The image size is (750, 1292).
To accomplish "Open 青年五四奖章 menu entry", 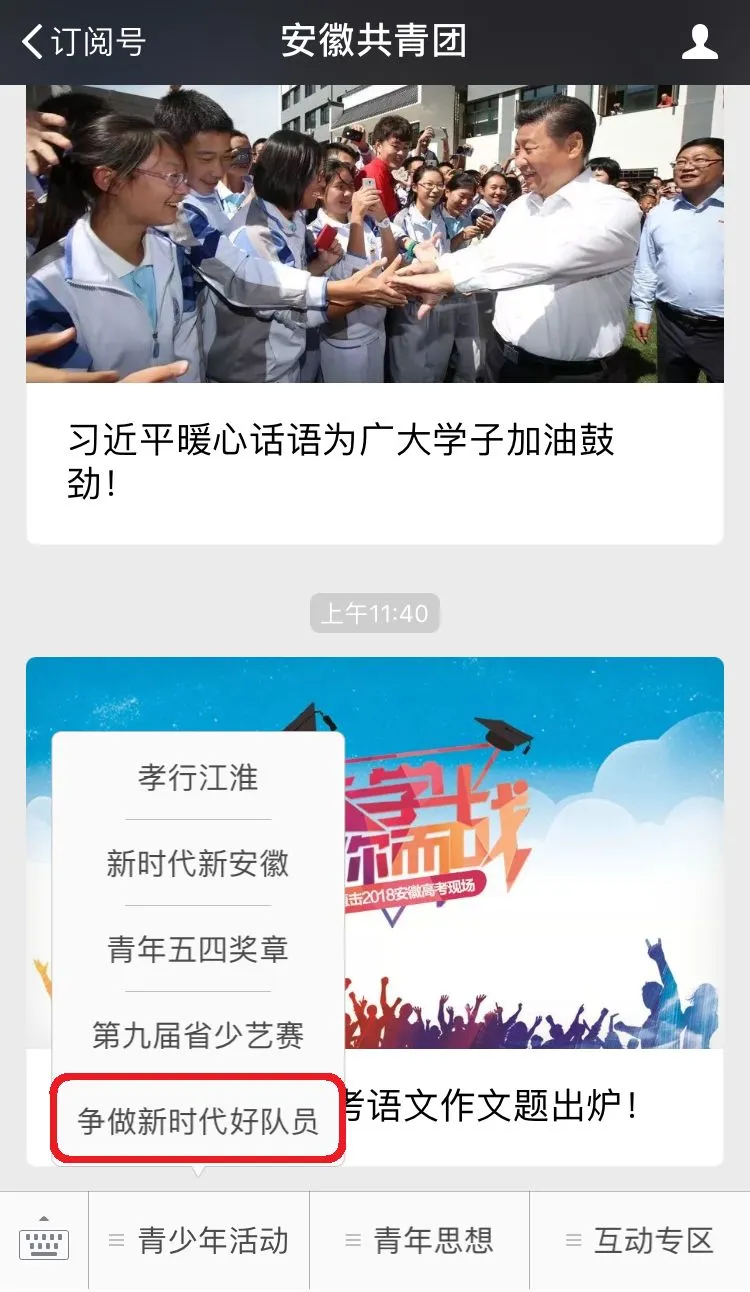I will point(198,949).
